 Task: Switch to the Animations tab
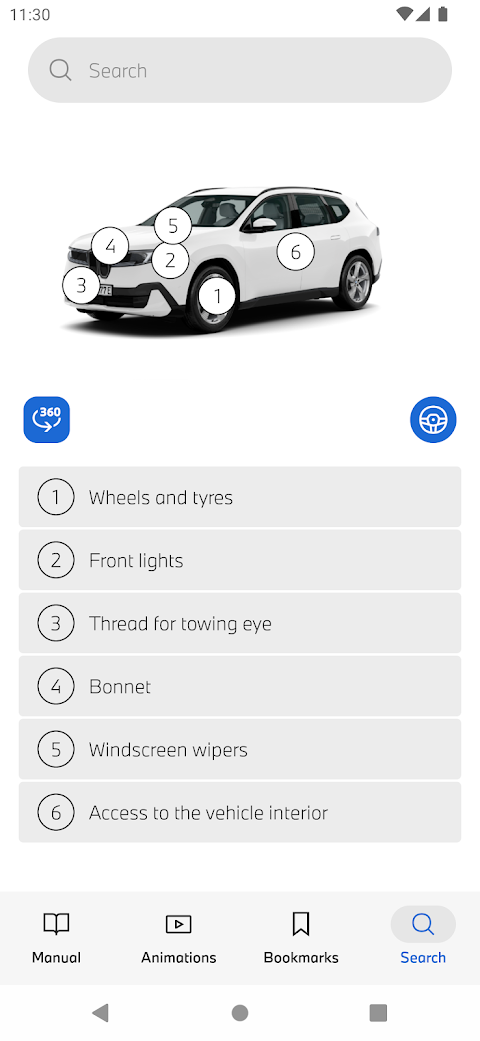click(179, 937)
